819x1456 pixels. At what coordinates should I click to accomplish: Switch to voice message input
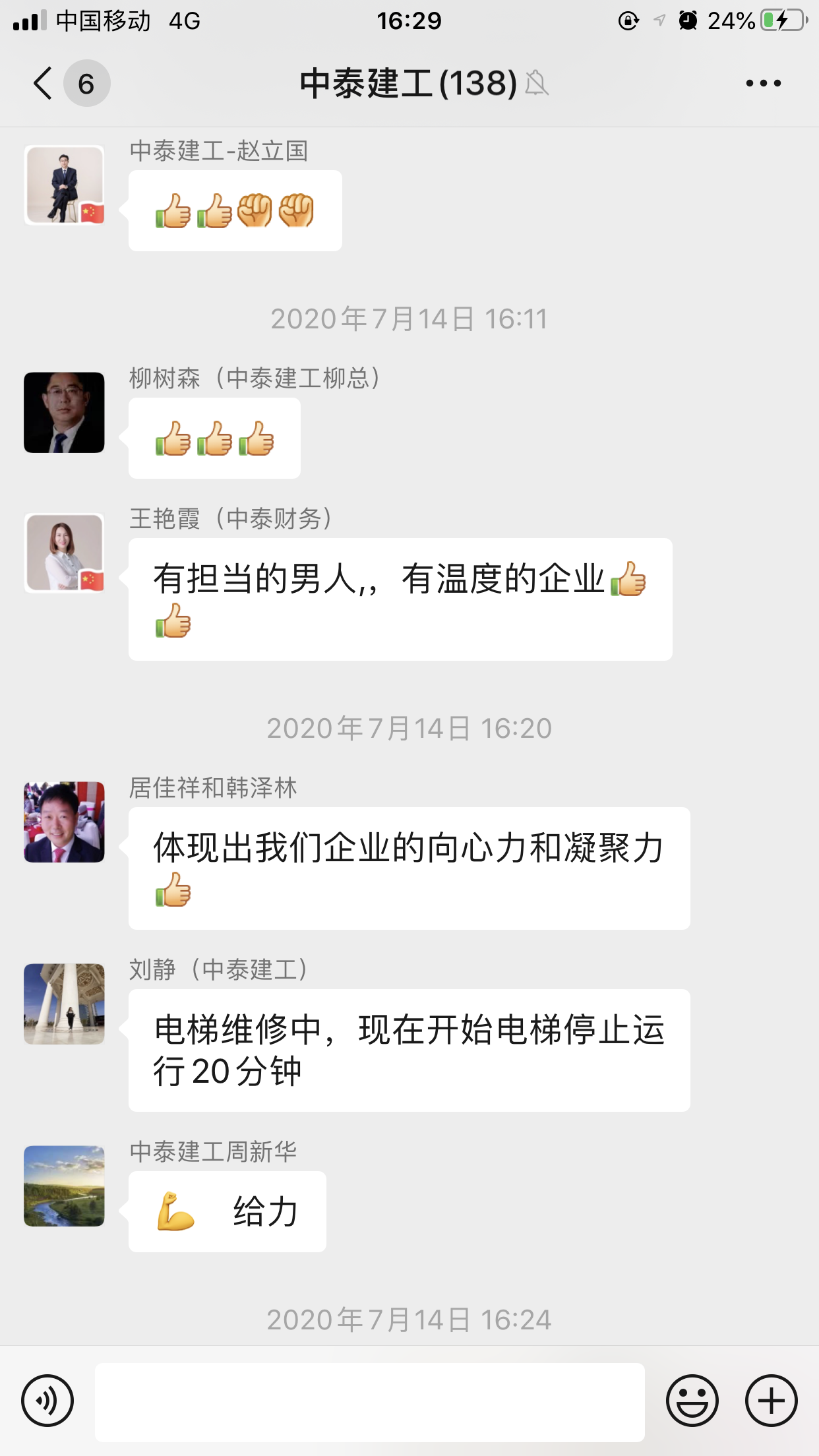[x=47, y=1401]
